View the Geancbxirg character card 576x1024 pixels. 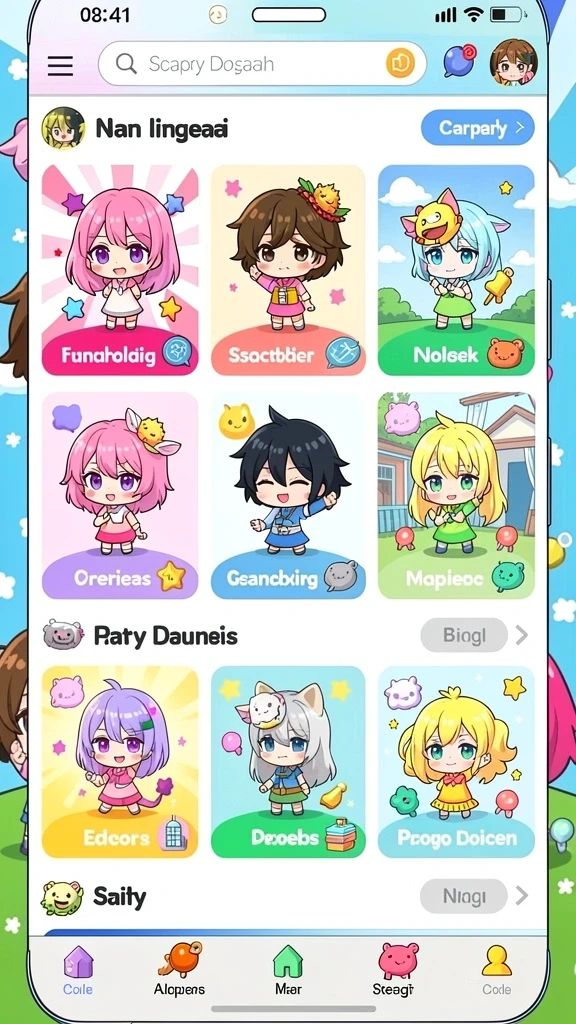[x=288, y=496]
